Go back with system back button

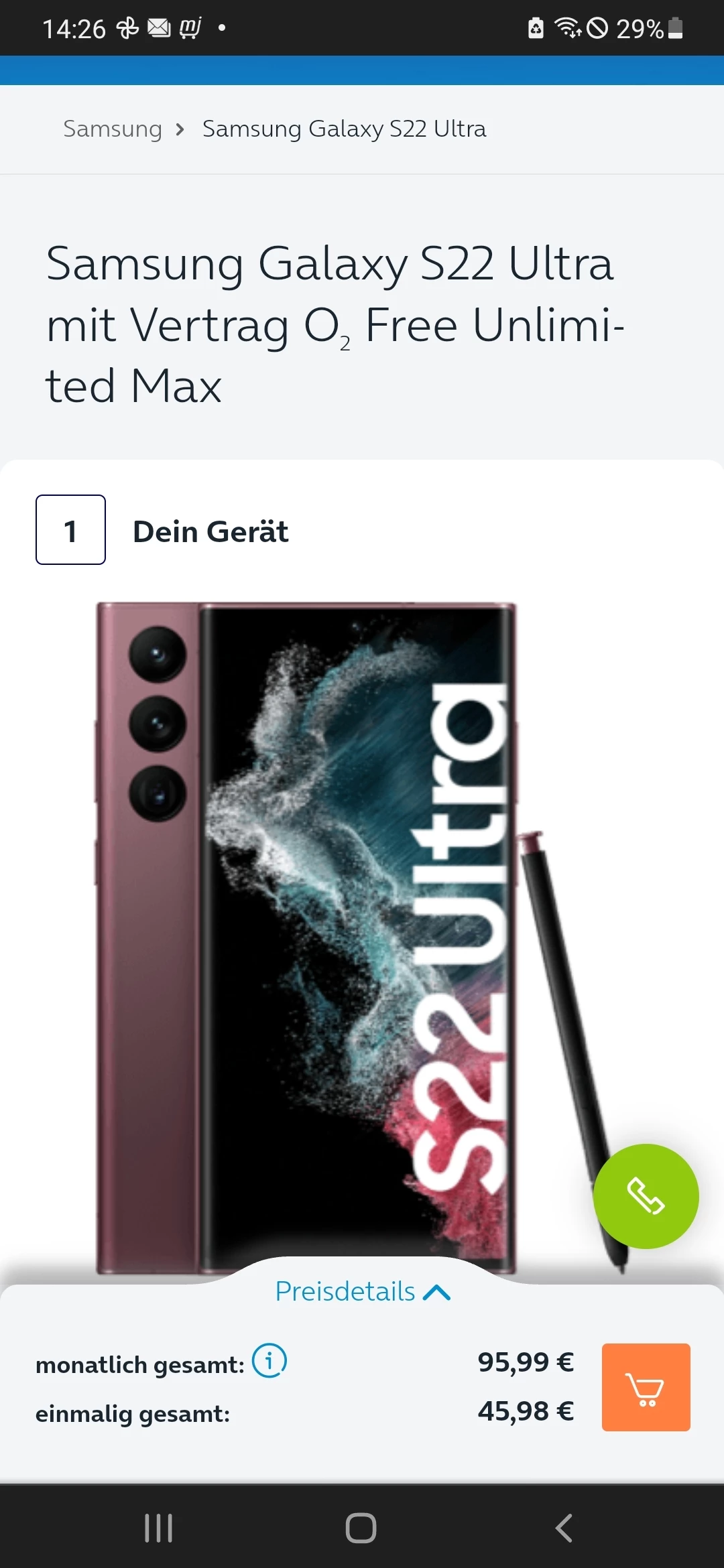point(564,1528)
